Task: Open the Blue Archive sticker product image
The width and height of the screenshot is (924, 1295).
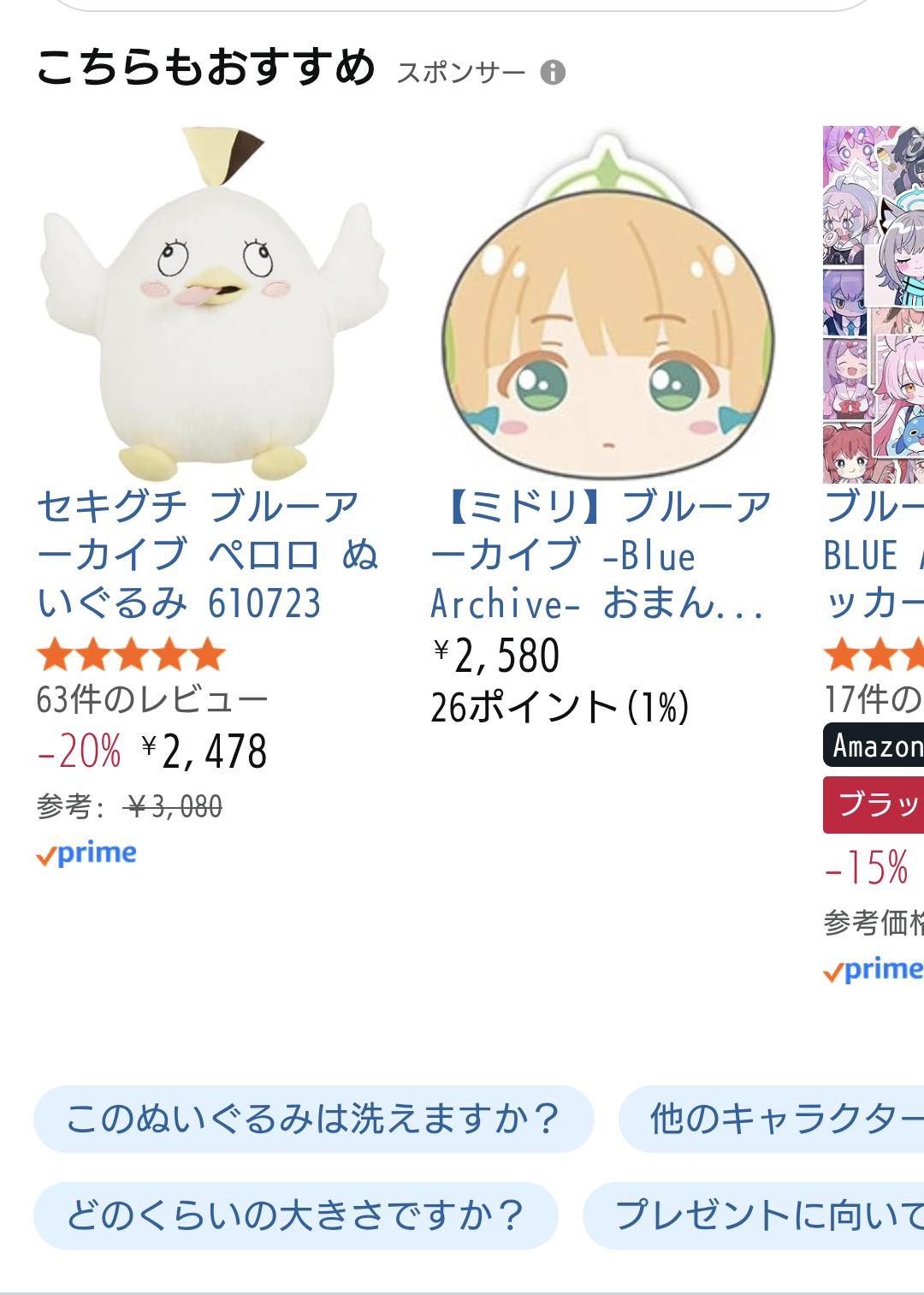Action: pyautogui.click(x=874, y=304)
